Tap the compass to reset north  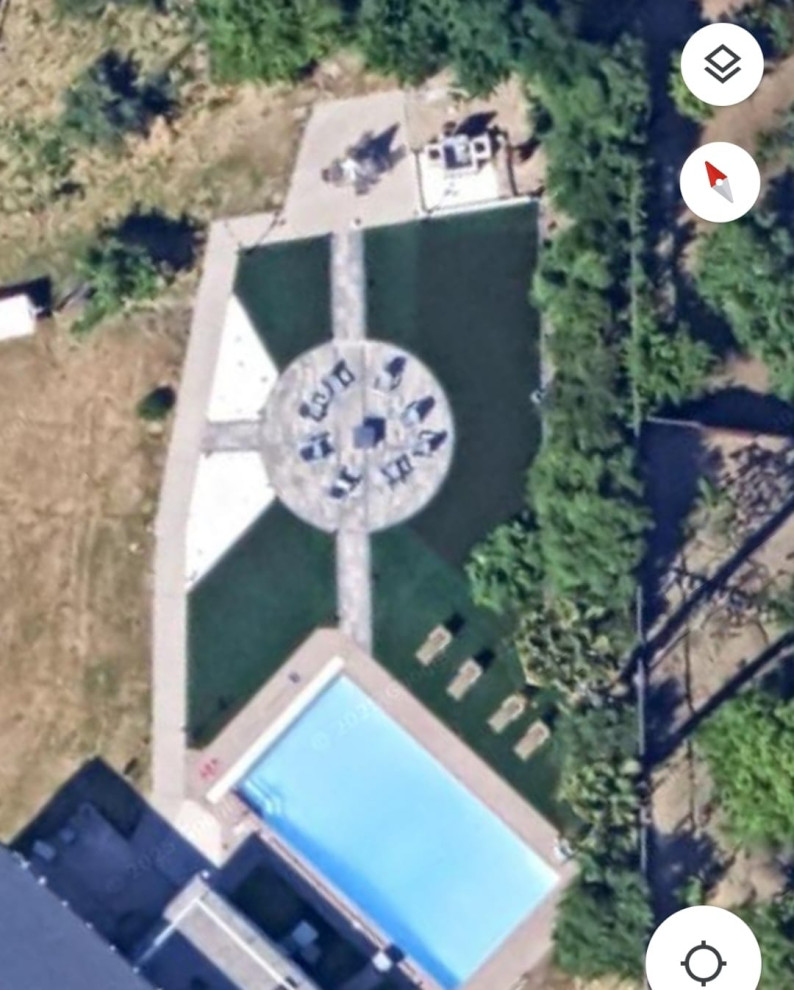(x=720, y=182)
